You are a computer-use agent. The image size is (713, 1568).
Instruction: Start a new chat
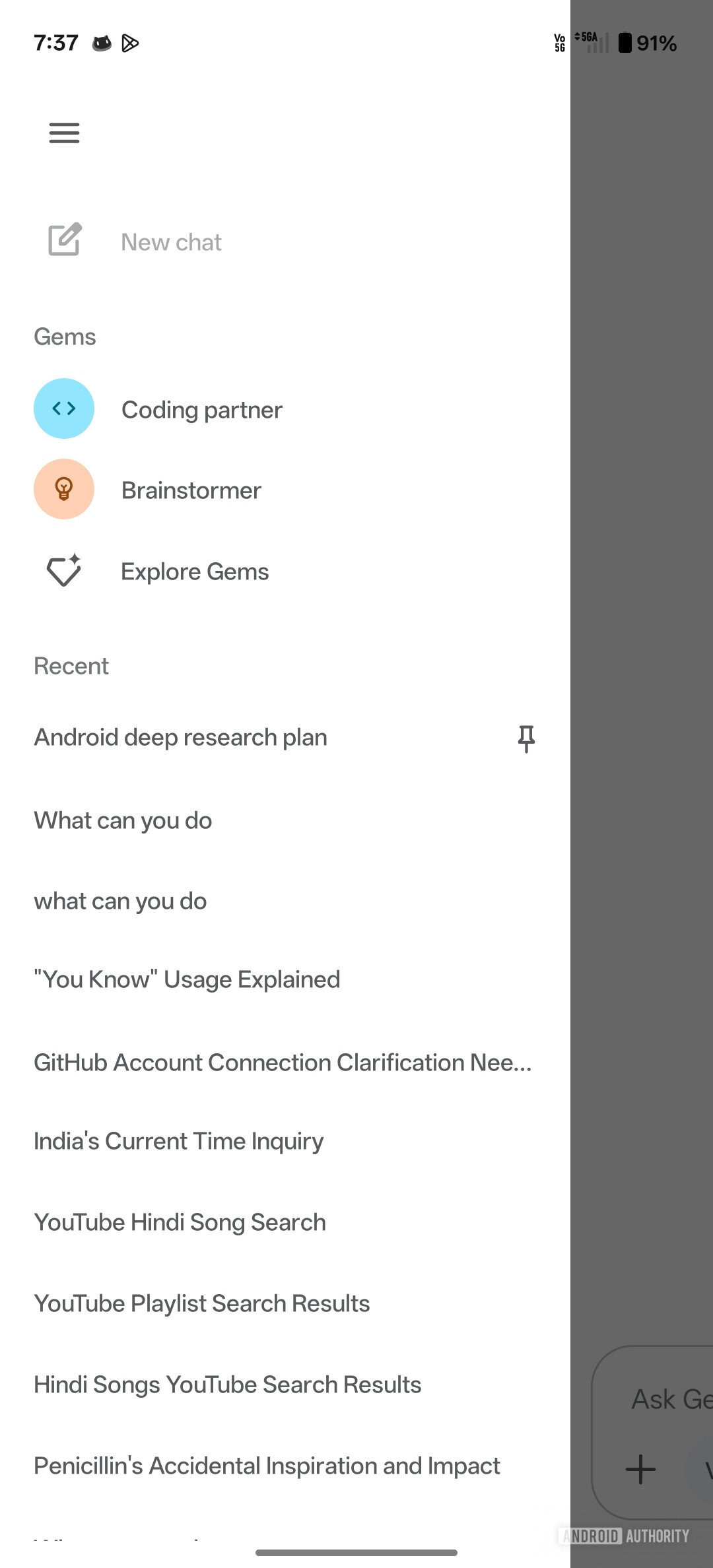(x=170, y=242)
